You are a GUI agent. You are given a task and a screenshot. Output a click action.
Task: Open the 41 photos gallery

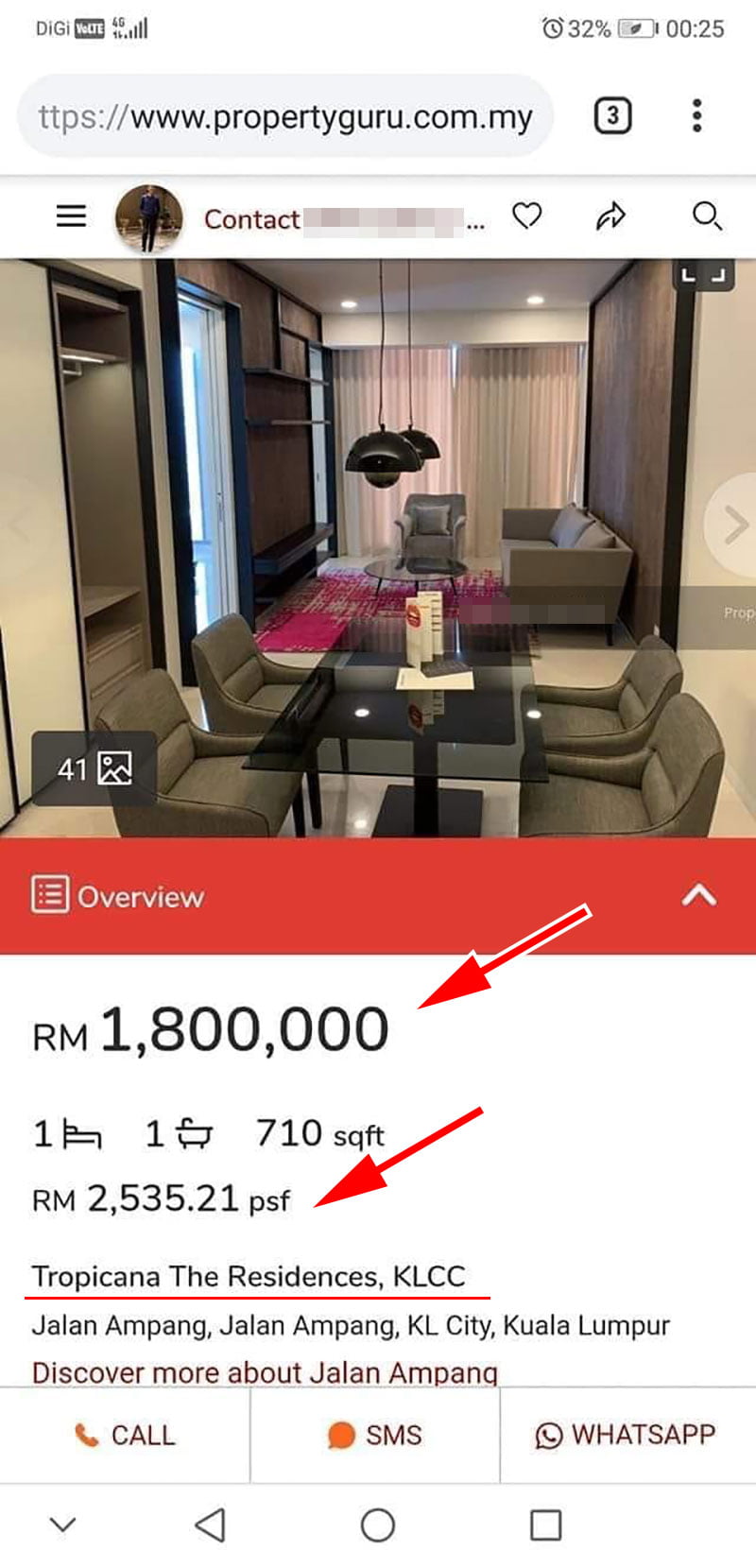coord(94,768)
